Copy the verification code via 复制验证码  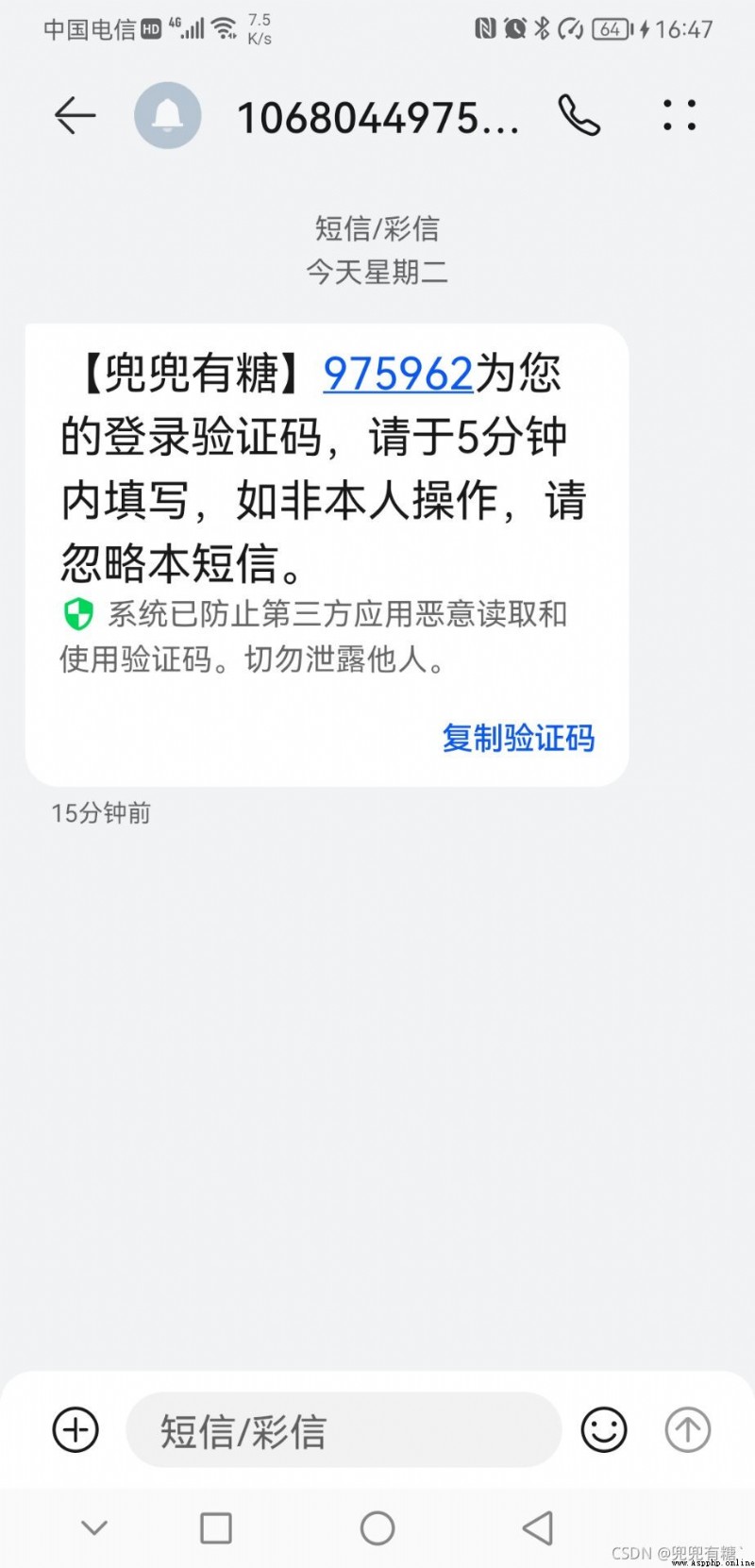pos(518,738)
